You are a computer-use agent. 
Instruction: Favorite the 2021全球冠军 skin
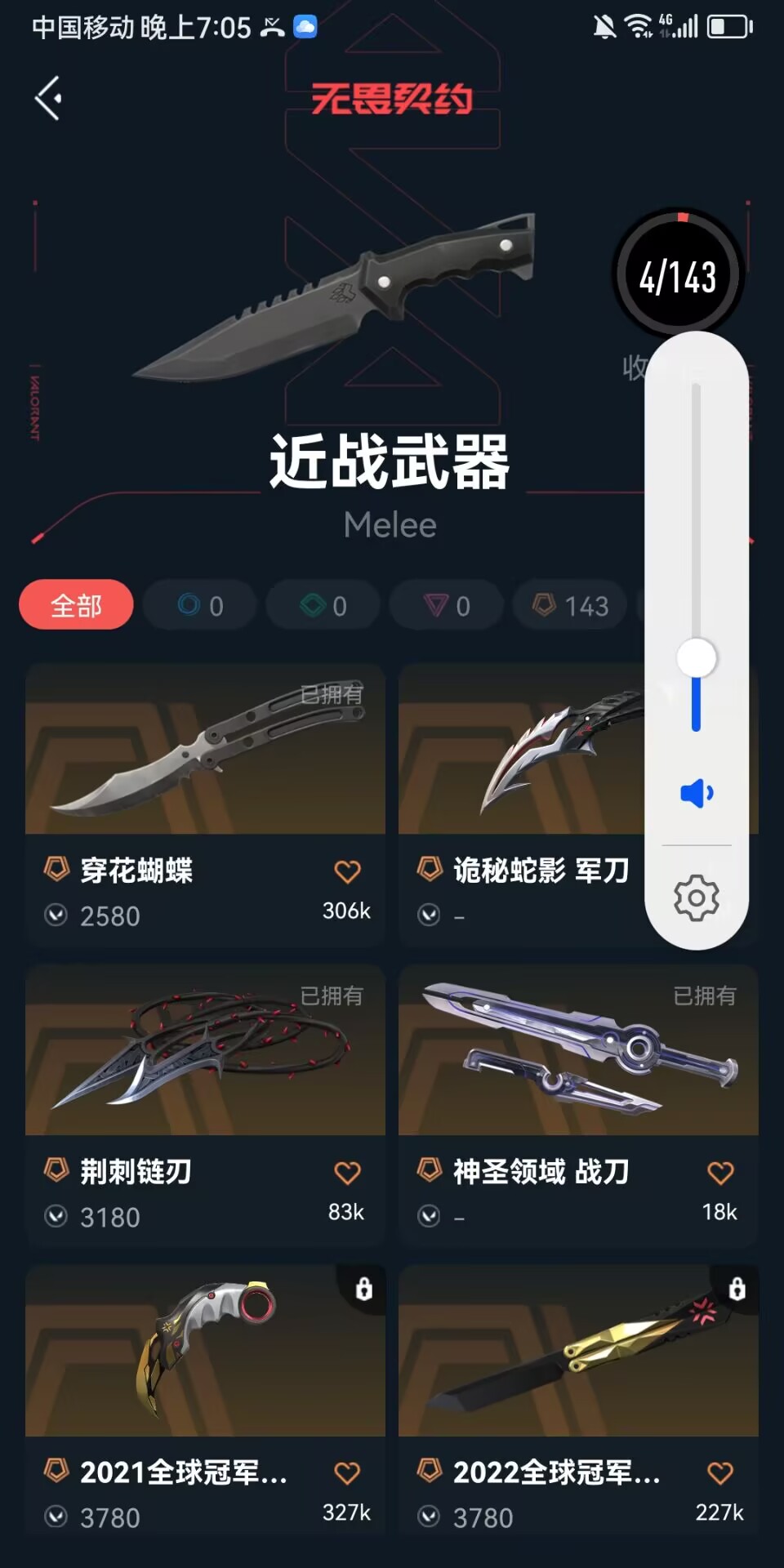[x=347, y=1473]
